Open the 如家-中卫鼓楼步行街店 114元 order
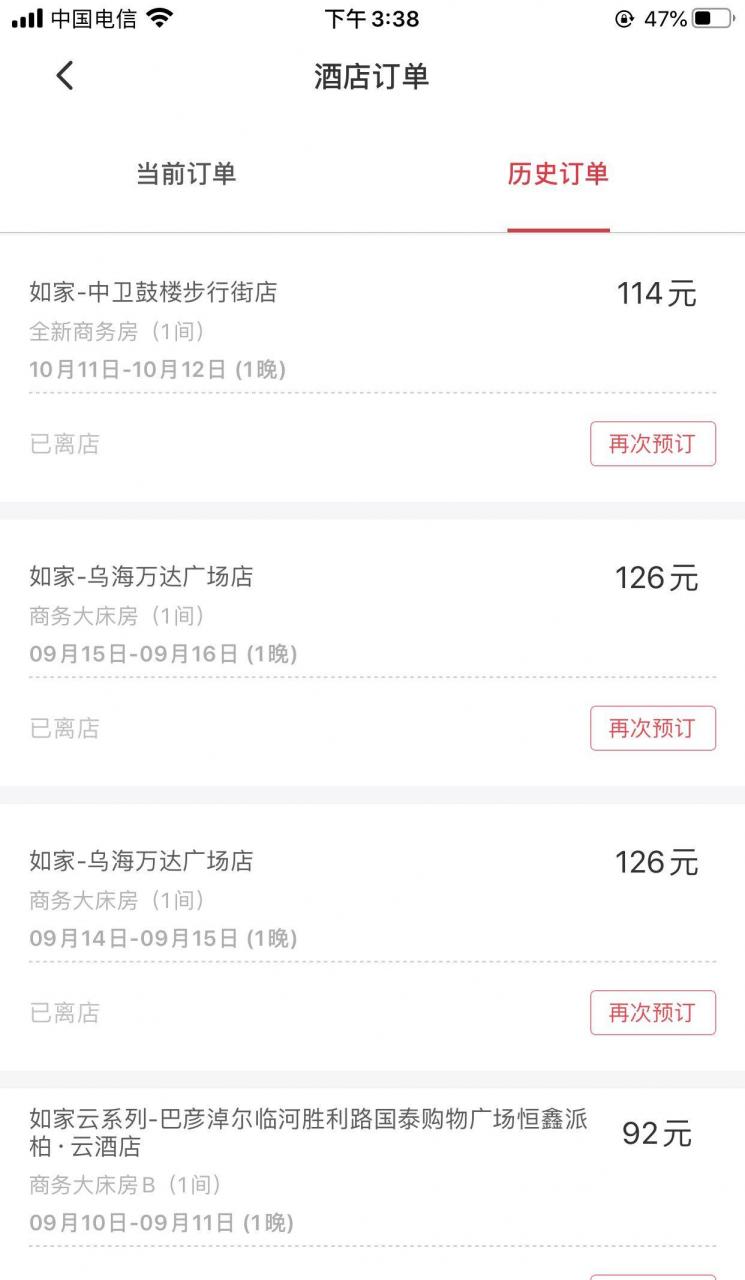The height and width of the screenshot is (1280, 745). click(x=300, y=330)
